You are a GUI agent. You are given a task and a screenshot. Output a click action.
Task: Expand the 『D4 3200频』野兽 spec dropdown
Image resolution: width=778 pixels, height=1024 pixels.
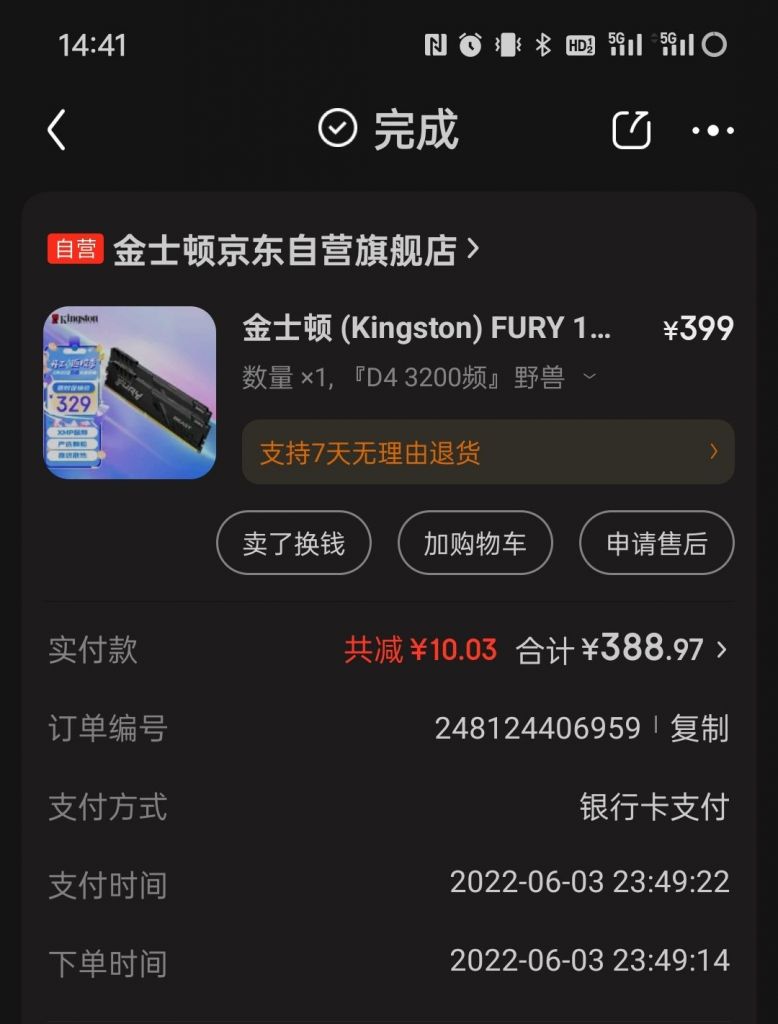[x=590, y=378]
